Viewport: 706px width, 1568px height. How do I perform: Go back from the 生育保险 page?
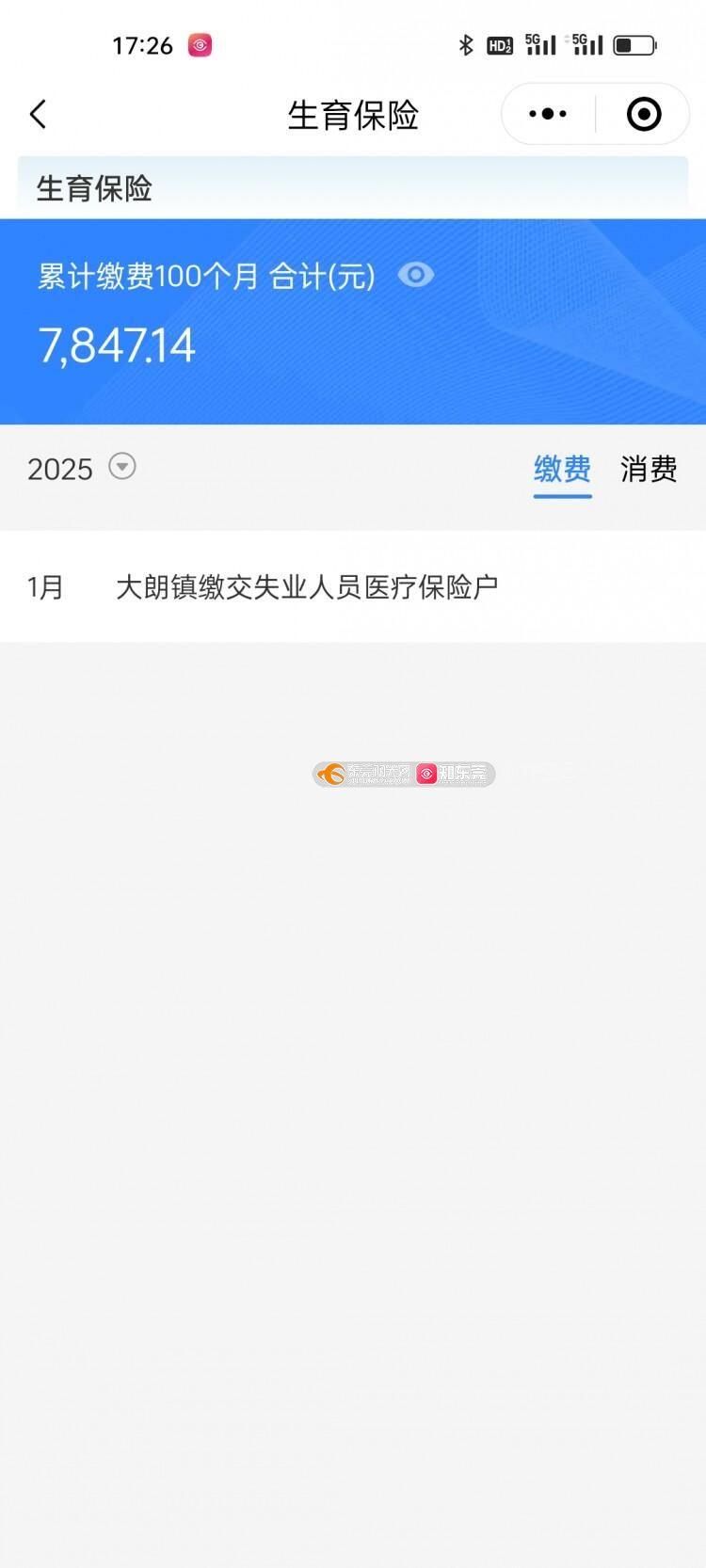[39, 115]
